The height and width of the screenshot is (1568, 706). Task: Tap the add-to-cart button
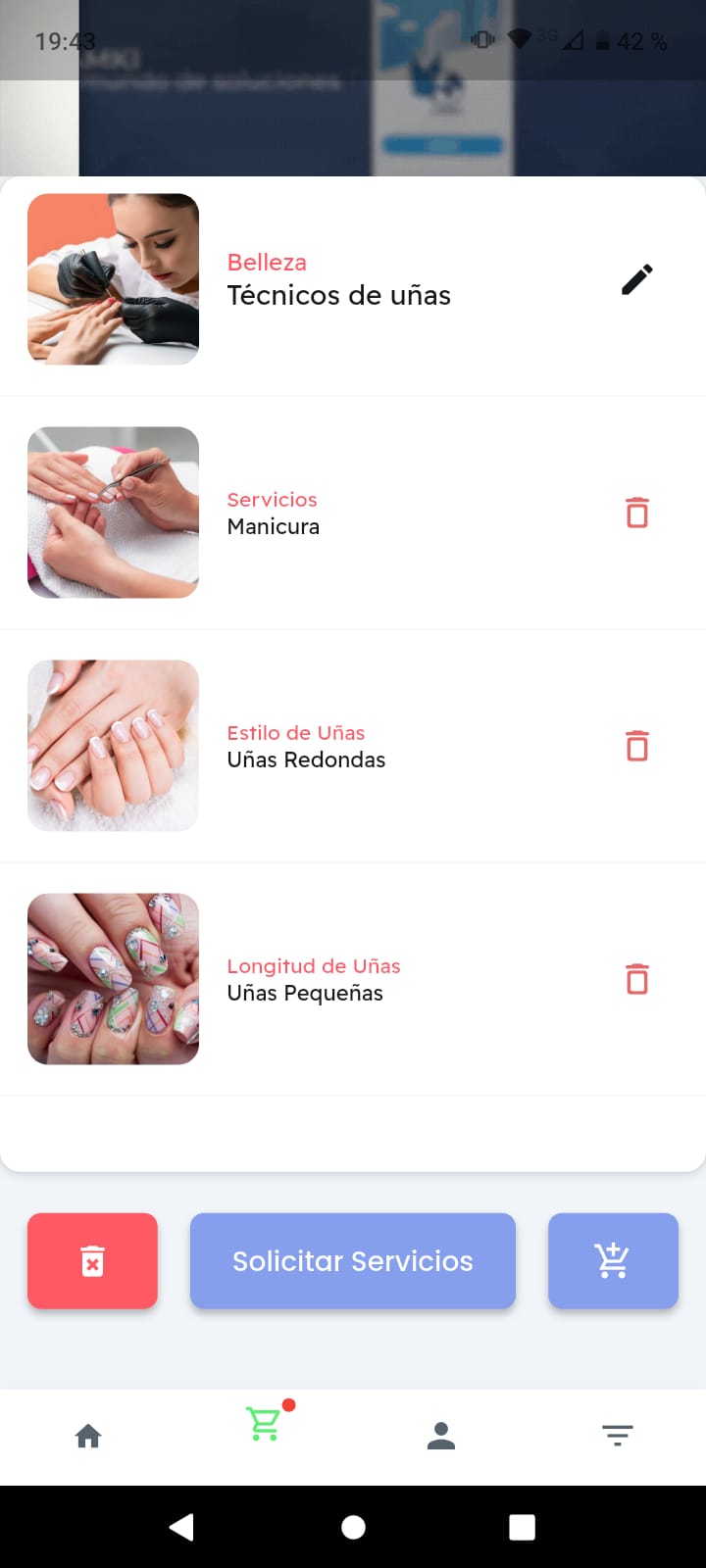pyautogui.click(x=613, y=1260)
